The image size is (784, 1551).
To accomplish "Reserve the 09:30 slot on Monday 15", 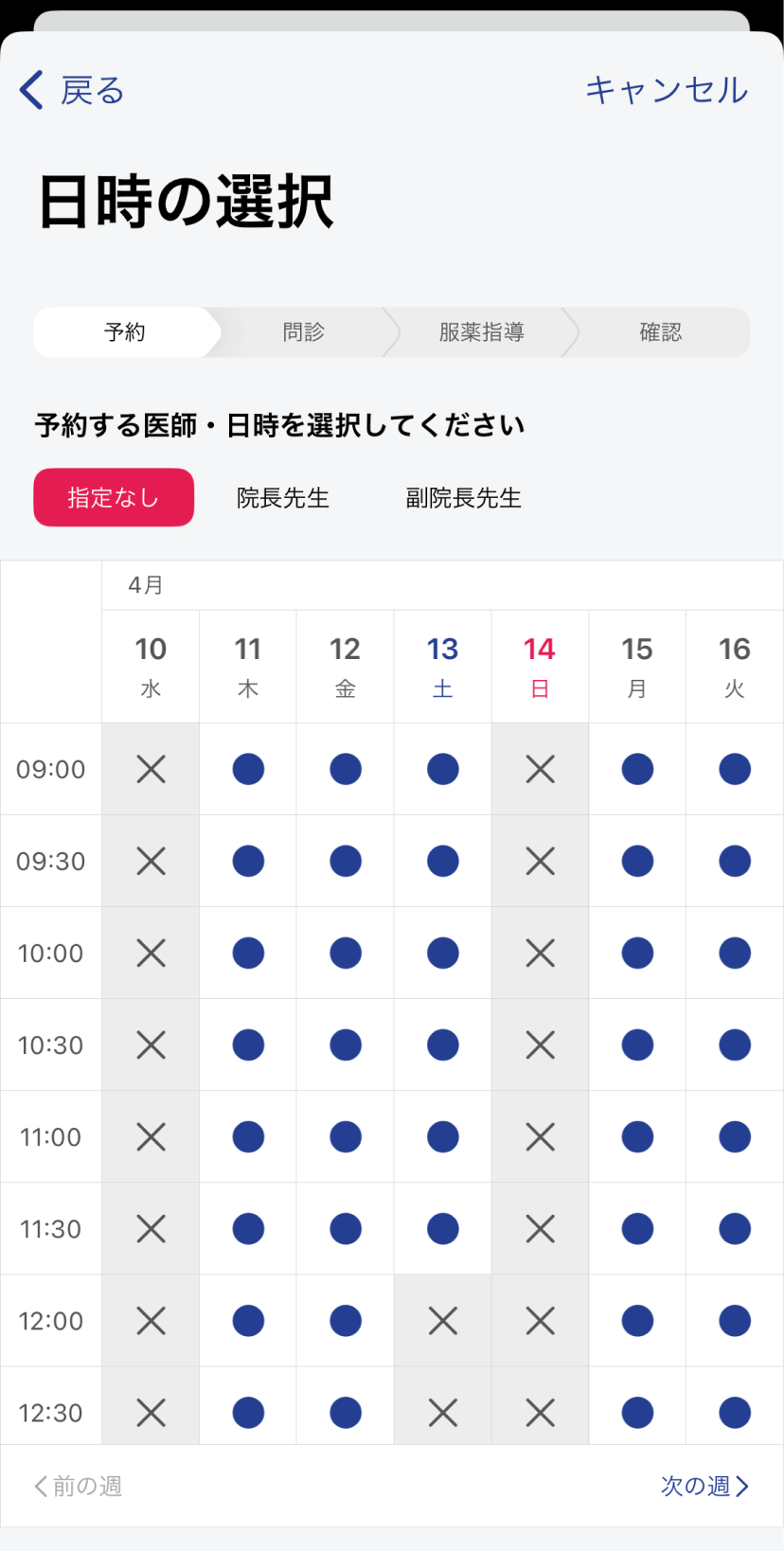I will coord(637,861).
